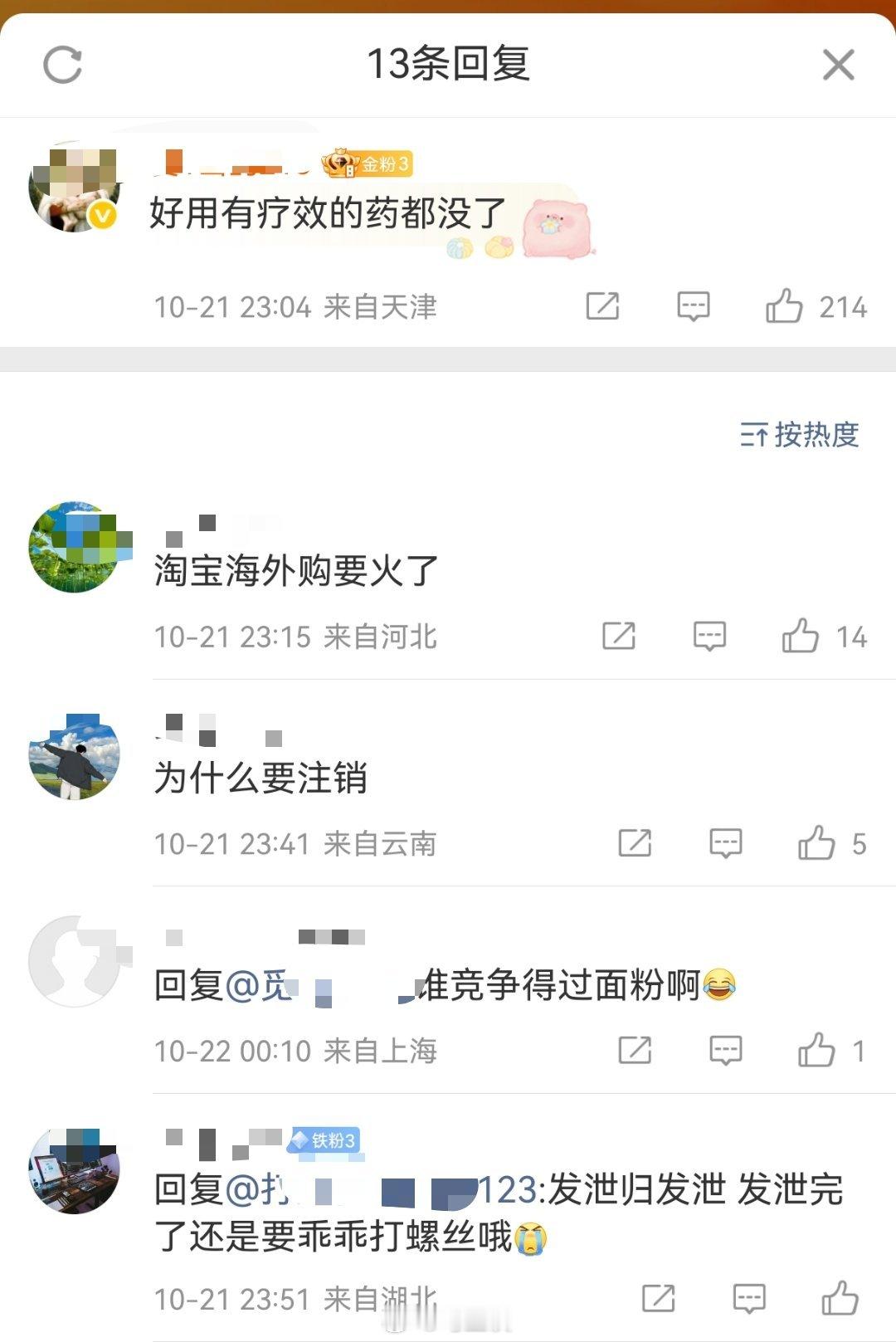Open avatar of the 天津 commenter
The image size is (896, 1342).
pos(75,187)
